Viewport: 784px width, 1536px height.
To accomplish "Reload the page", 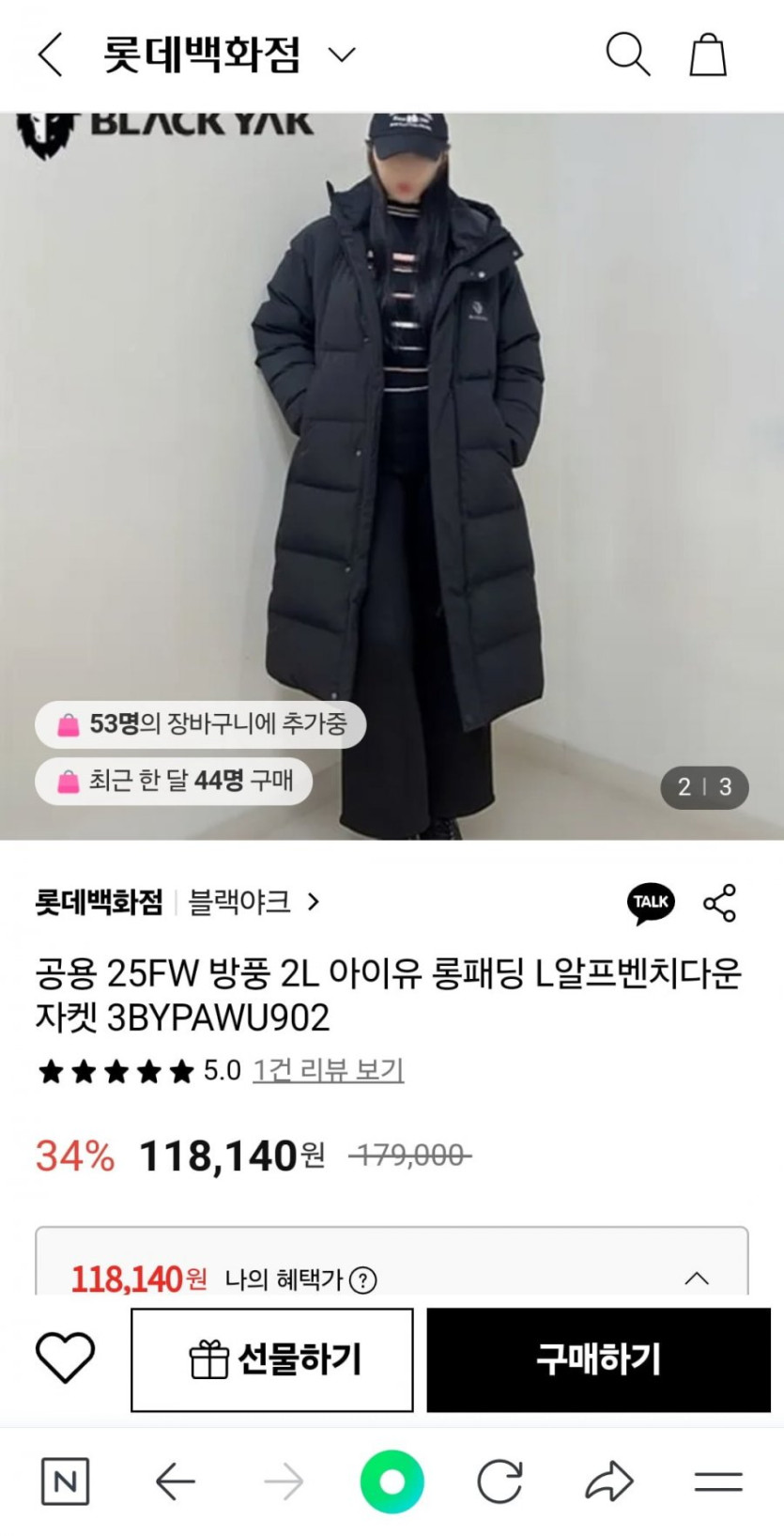I will (500, 1482).
